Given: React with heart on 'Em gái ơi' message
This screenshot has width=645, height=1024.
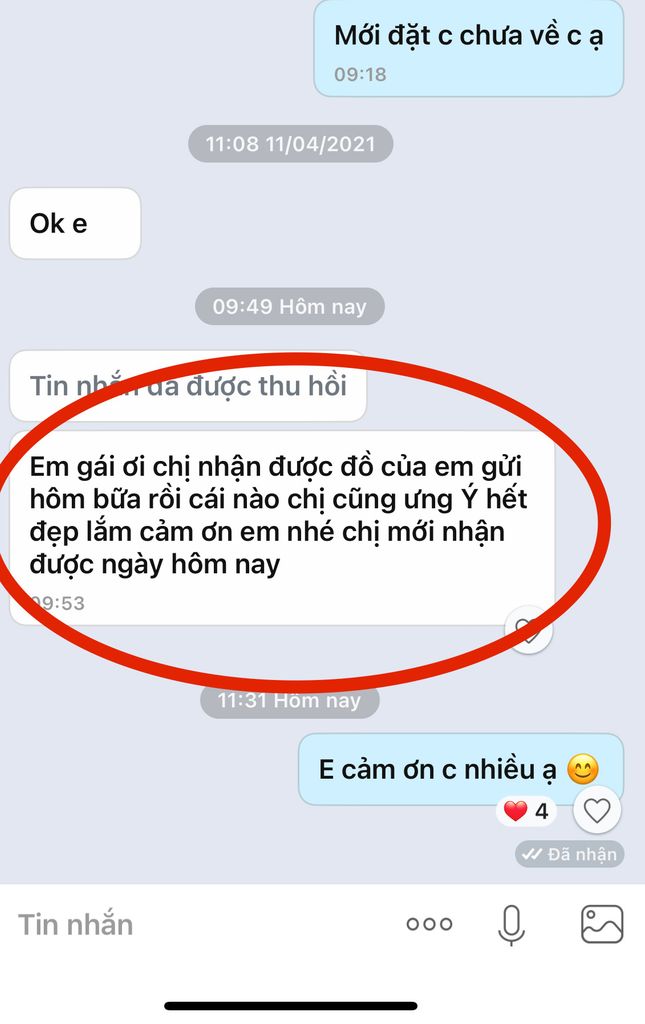Looking at the screenshot, I should [x=527, y=630].
